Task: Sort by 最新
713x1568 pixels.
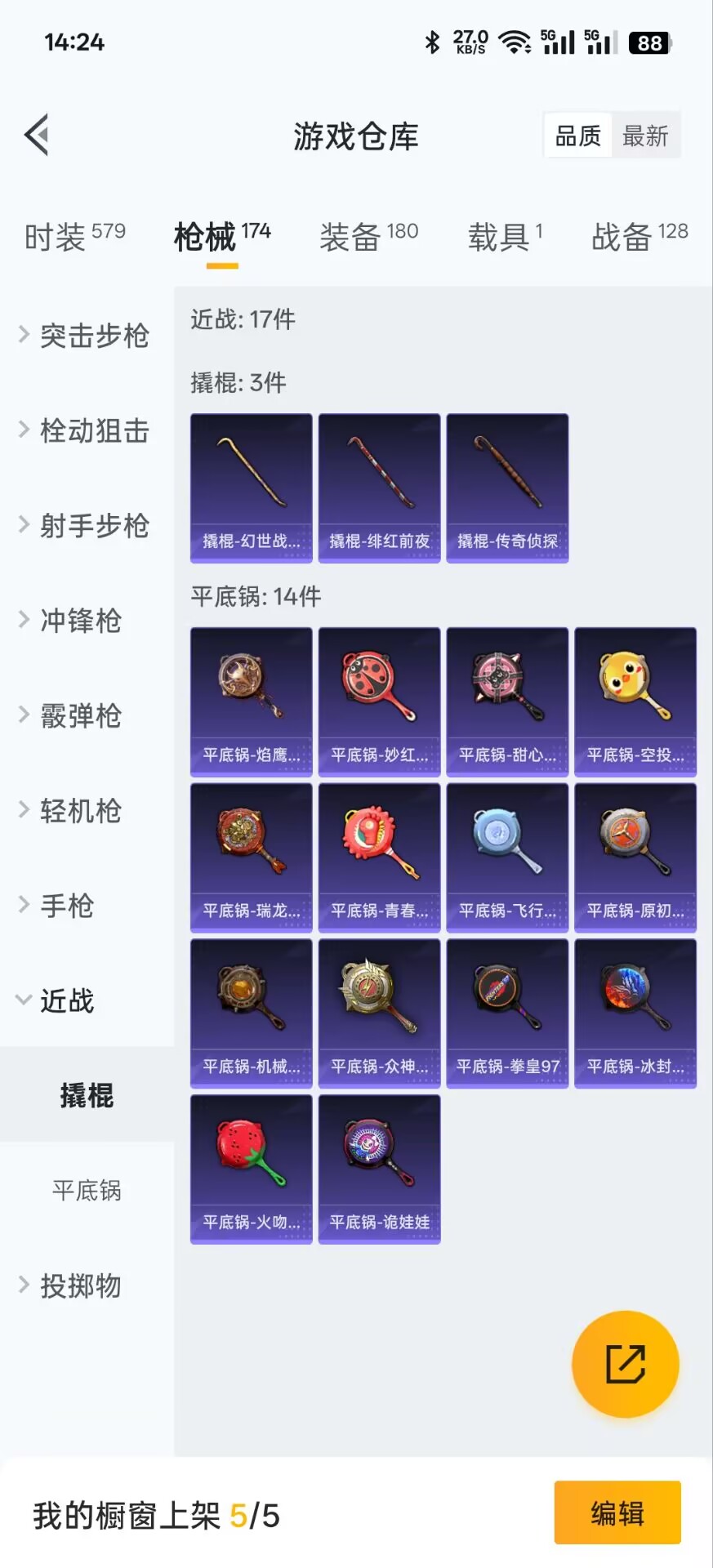Action: [644, 136]
